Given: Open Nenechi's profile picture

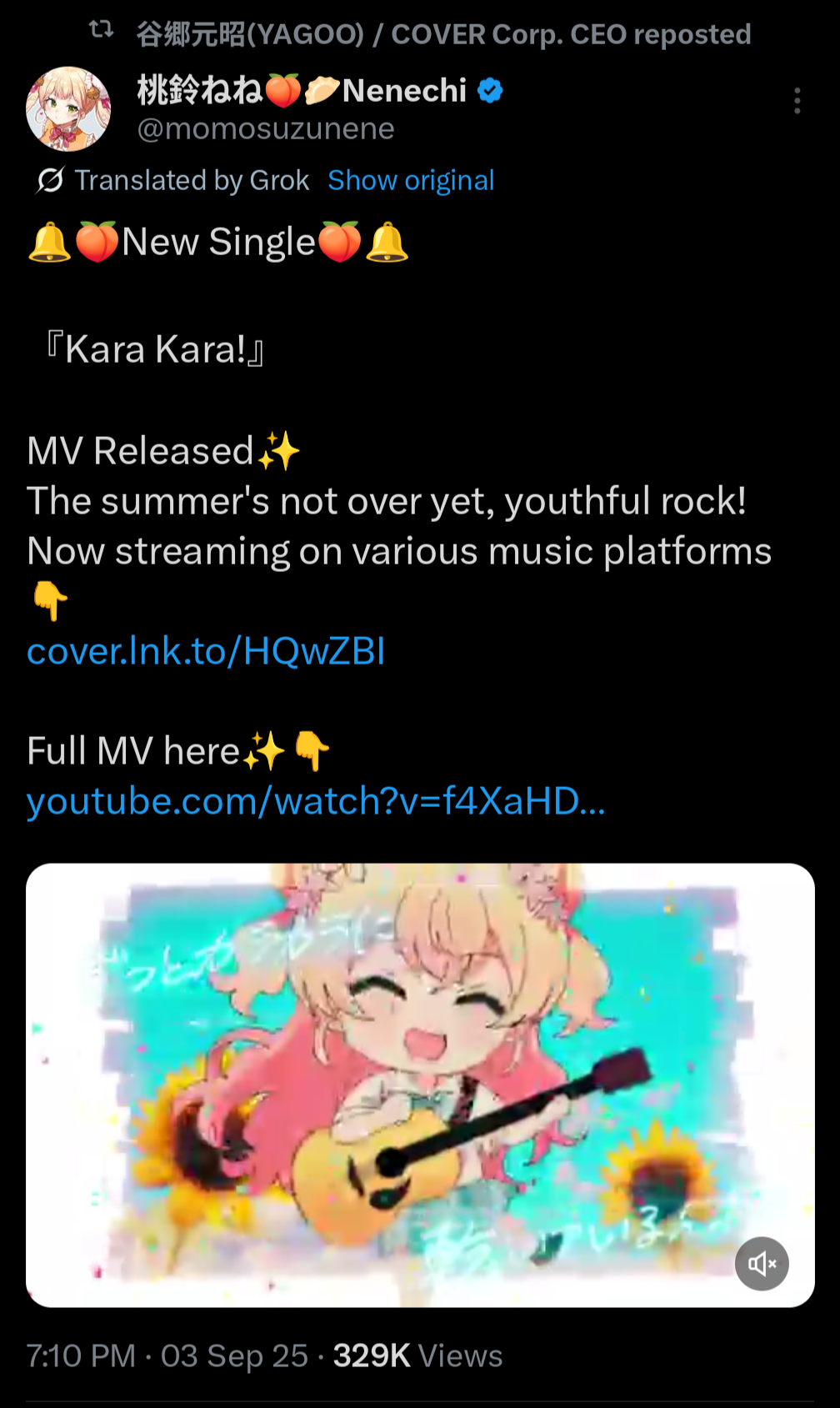Looking at the screenshot, I should click(x=68, y=109).
